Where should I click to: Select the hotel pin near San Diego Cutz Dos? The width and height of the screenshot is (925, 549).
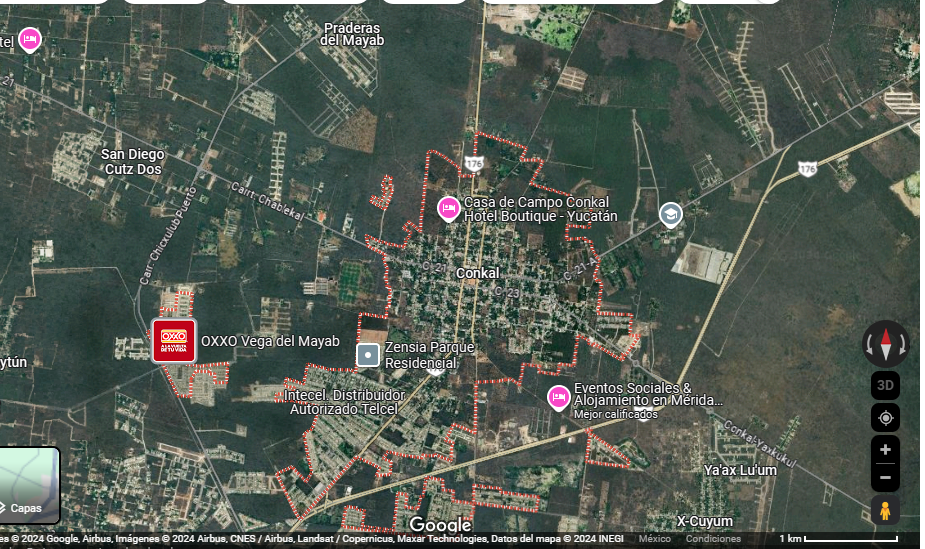pyautogui.click(x=29, y=40)
